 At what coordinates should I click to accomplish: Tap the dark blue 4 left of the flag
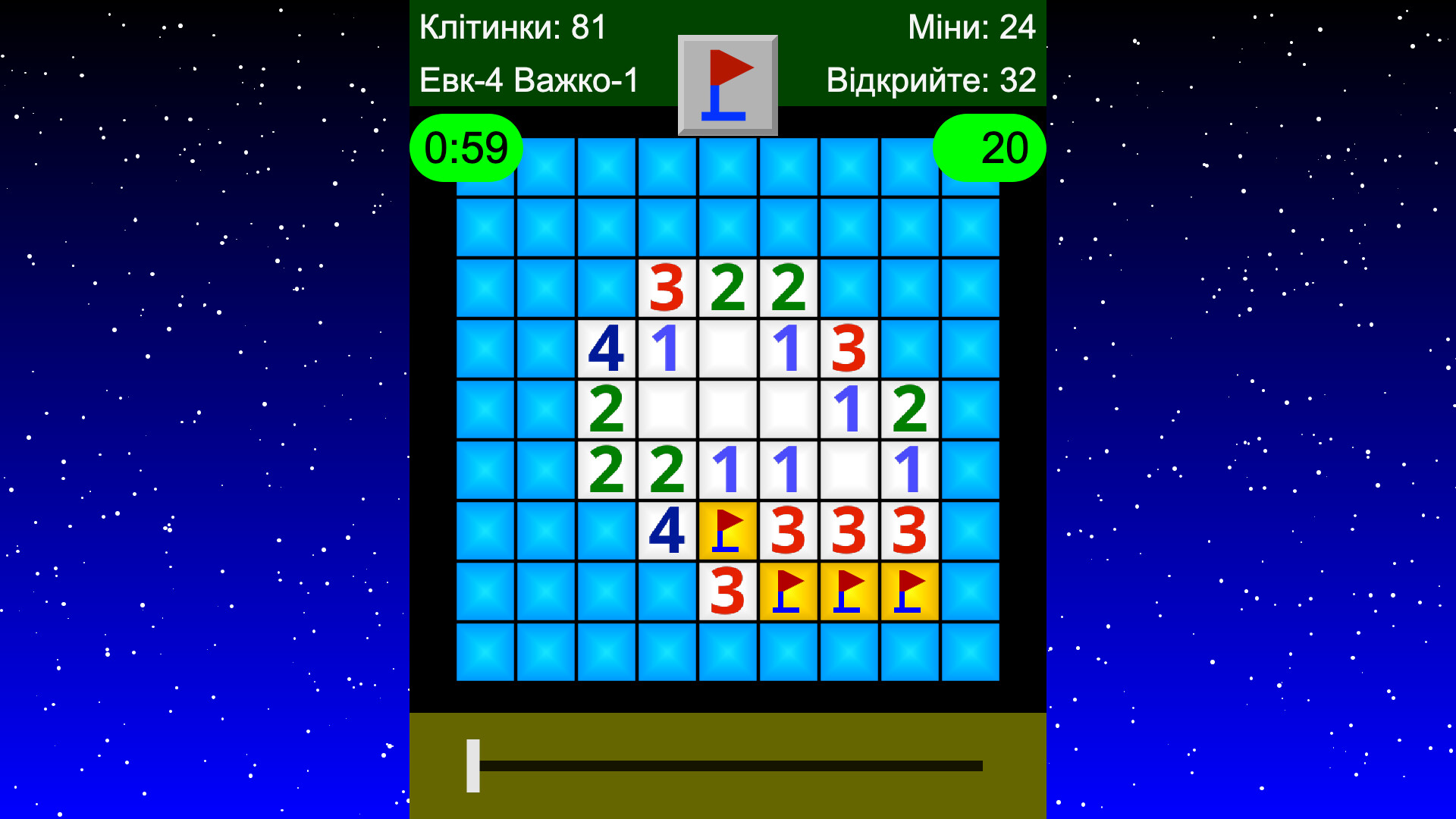[667, 531]
